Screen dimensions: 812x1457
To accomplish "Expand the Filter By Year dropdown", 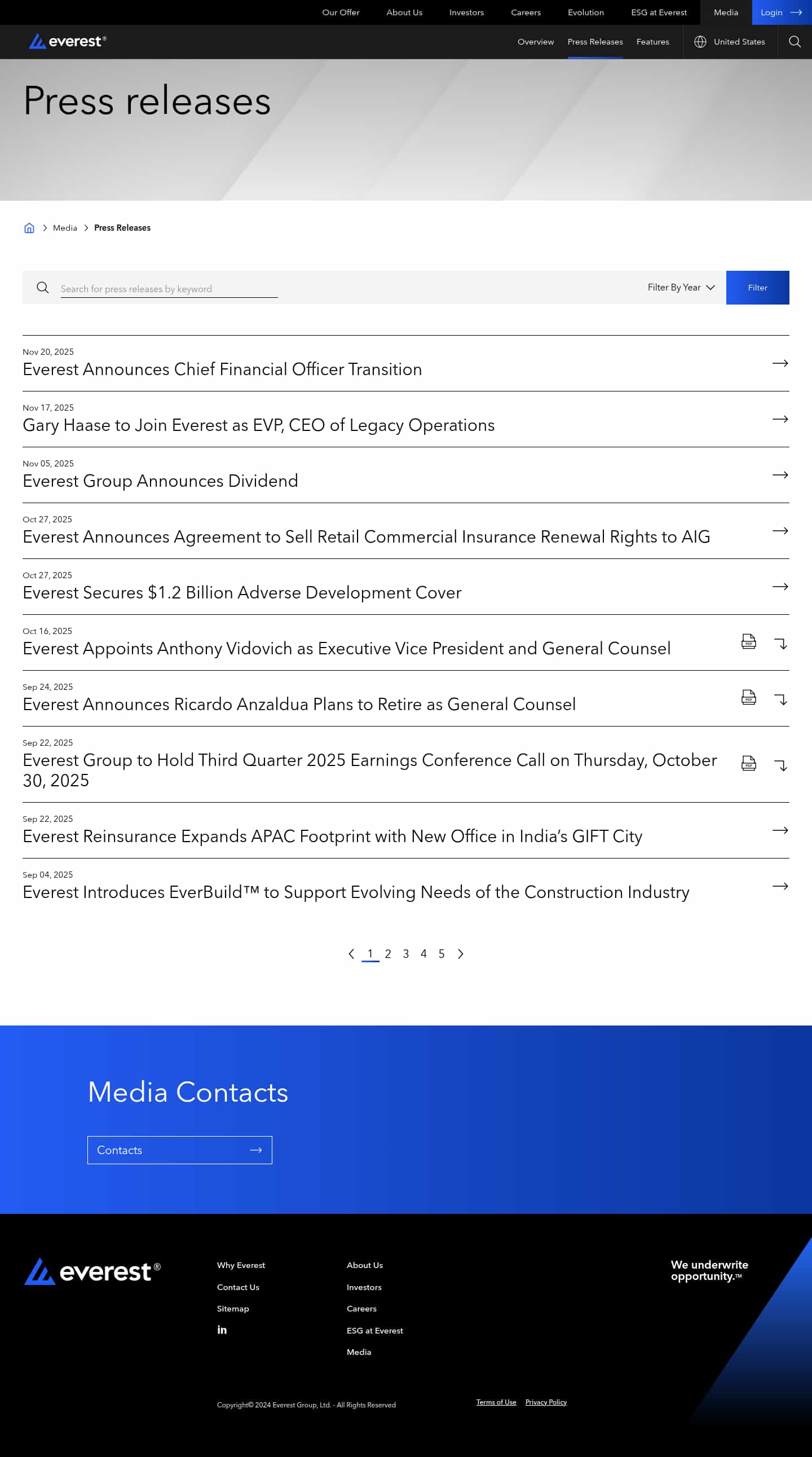I will [681, 287].
